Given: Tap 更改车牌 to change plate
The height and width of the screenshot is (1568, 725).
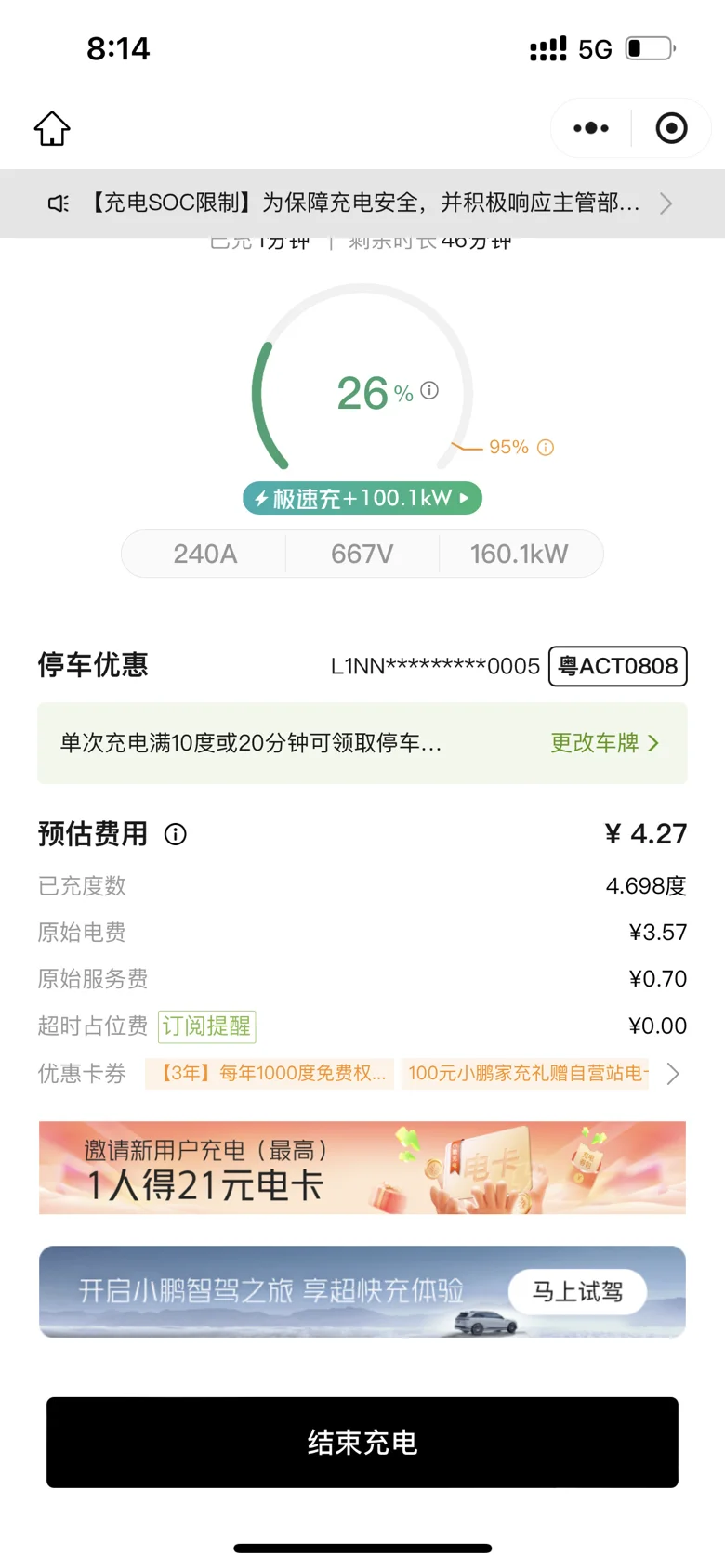Looking at the screenshot, I should click(604, 743).
